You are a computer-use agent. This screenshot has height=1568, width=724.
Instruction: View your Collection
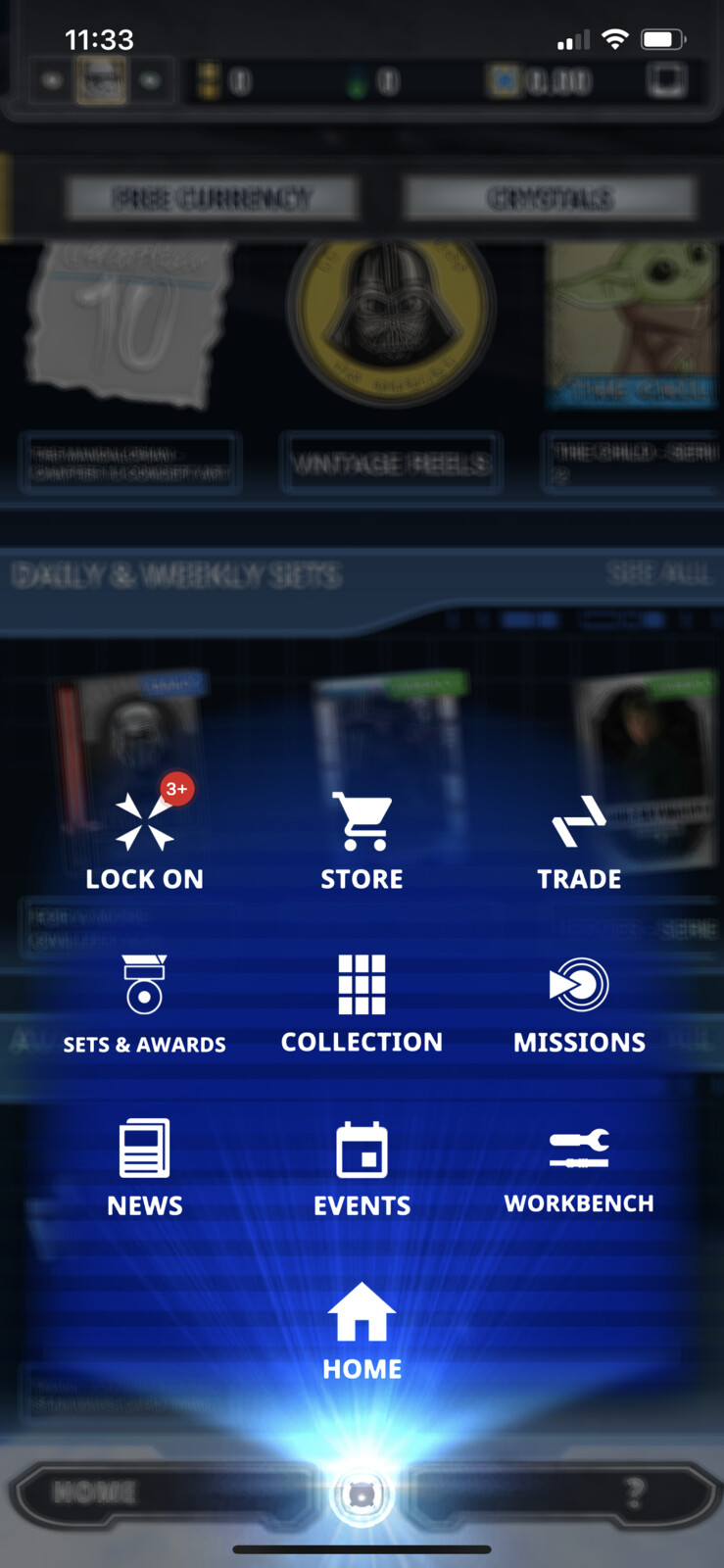click(x=362, y=1004)
